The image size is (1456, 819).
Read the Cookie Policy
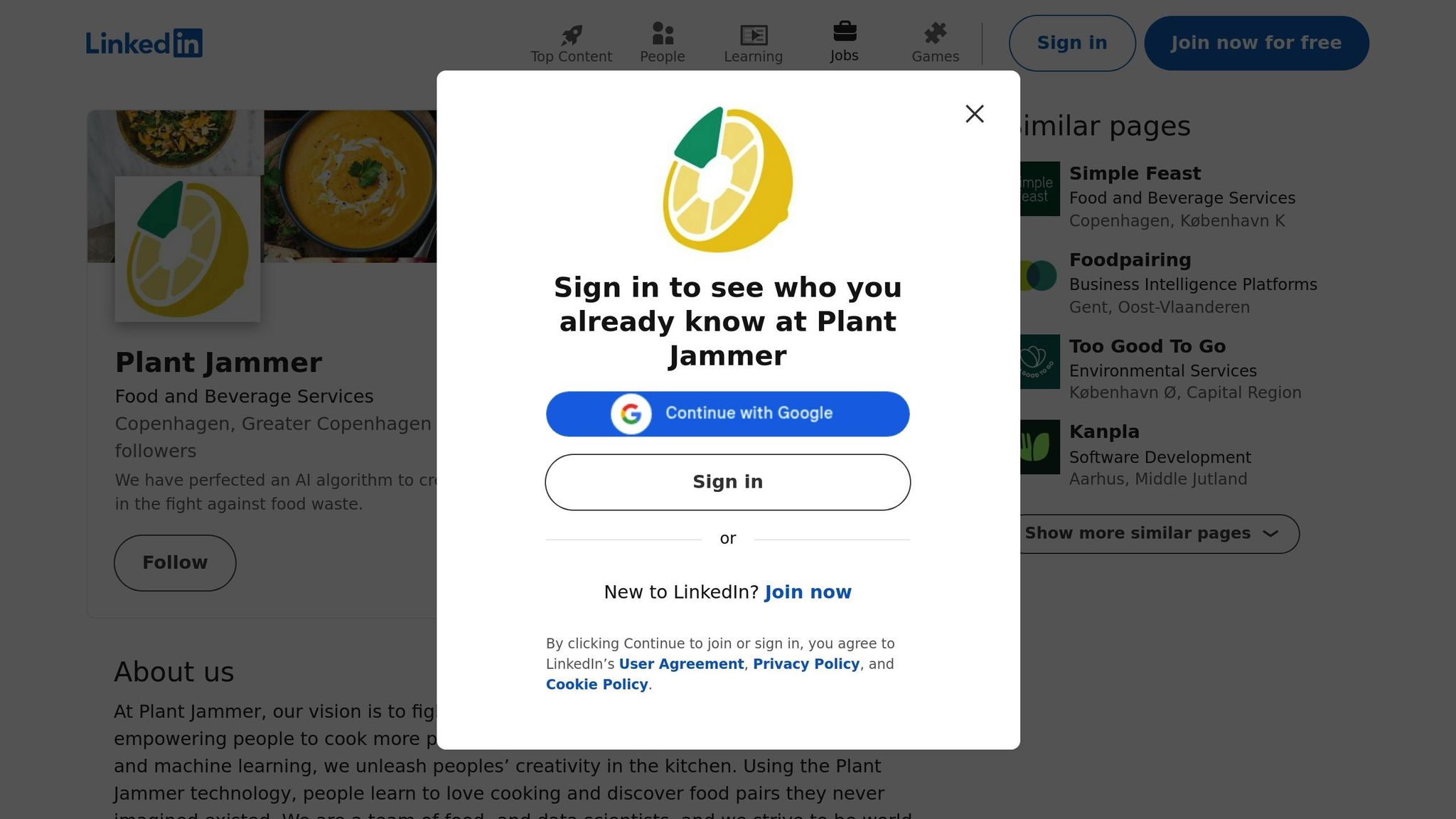596,685
